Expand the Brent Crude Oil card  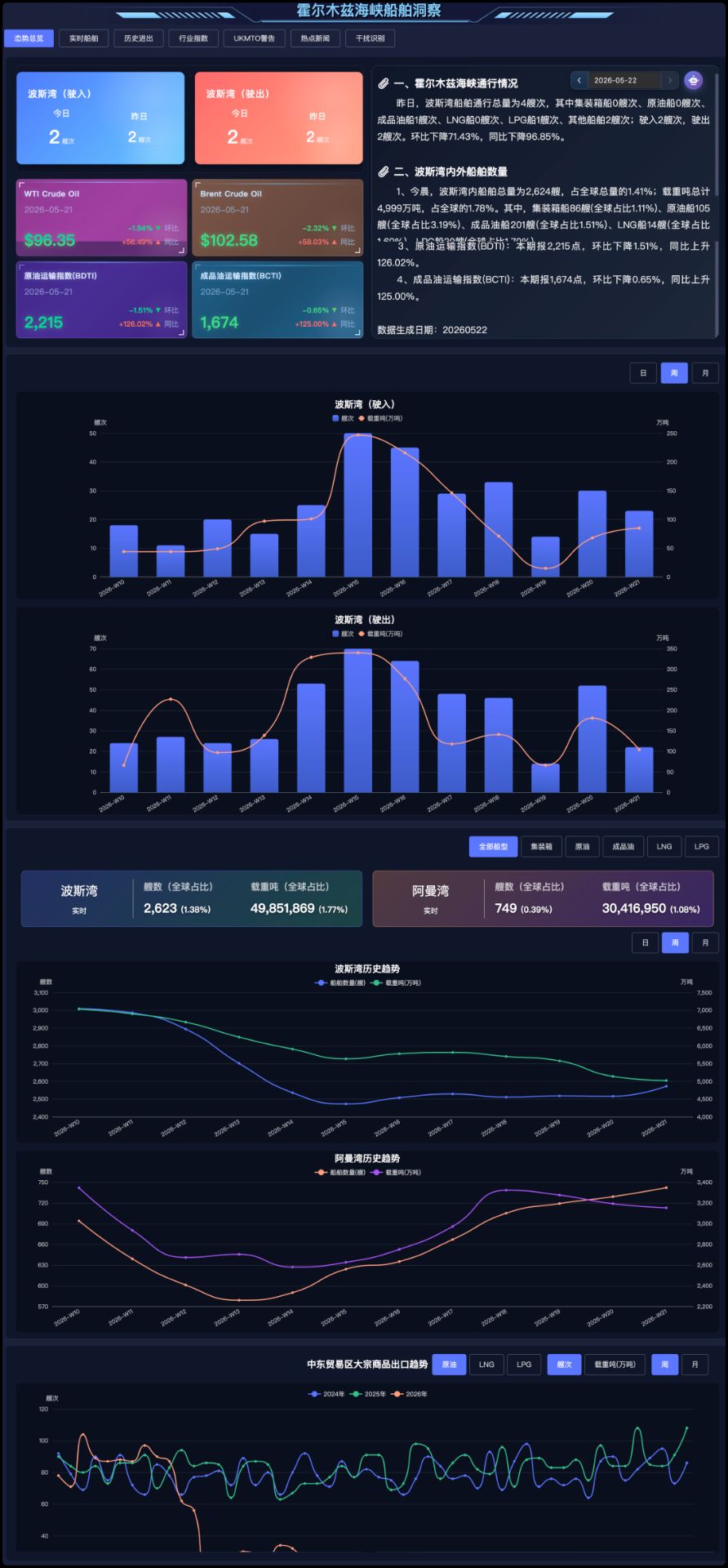point(277,218)
